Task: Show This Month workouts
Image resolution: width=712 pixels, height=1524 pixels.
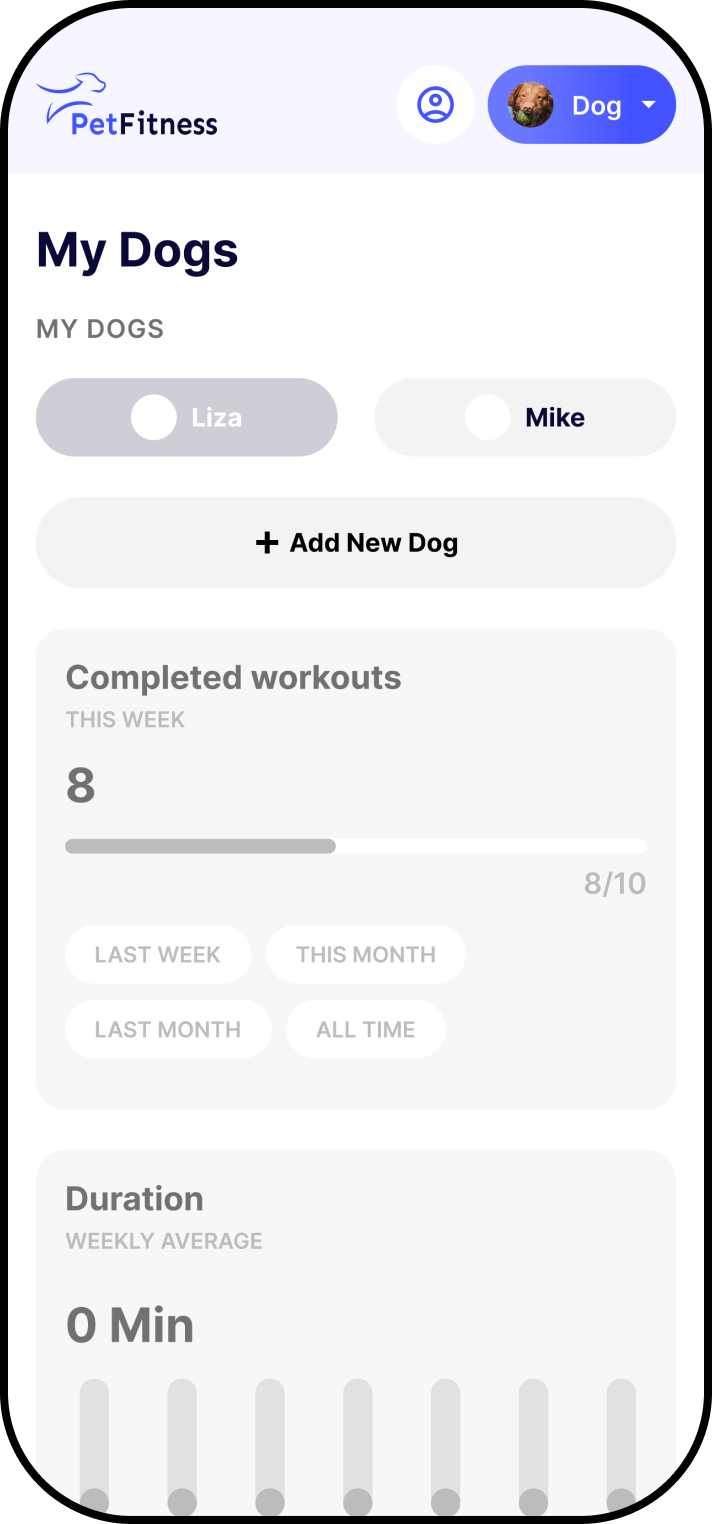Action: tap(366, 954)
